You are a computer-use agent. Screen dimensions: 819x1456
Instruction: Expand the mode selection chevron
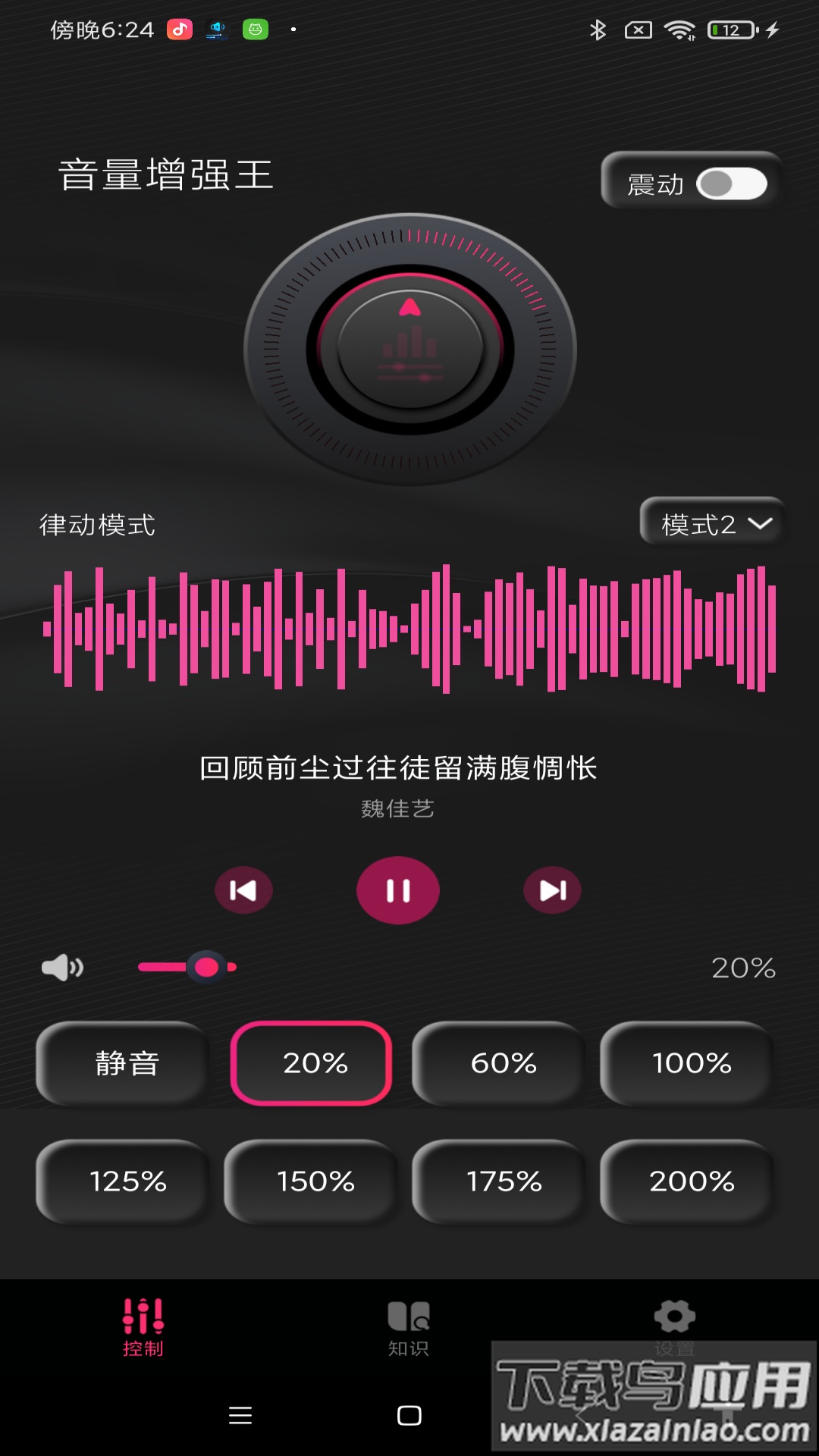(x=761, y=522)
